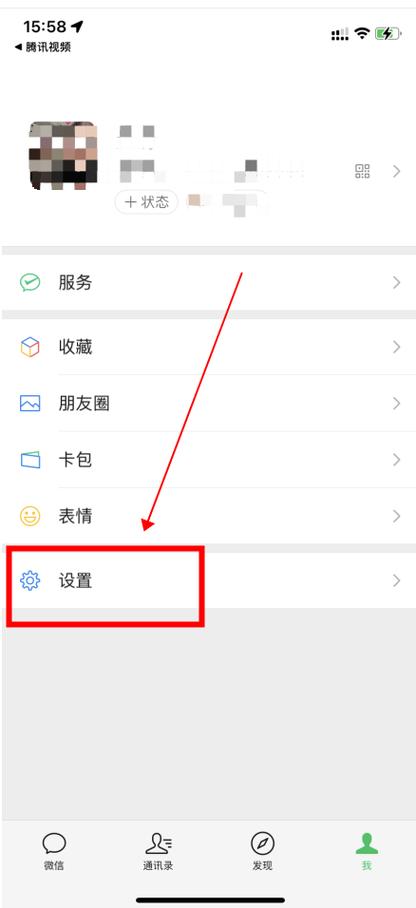Open my QR code icon
The image size is (416, 908).
pos(363,171)
